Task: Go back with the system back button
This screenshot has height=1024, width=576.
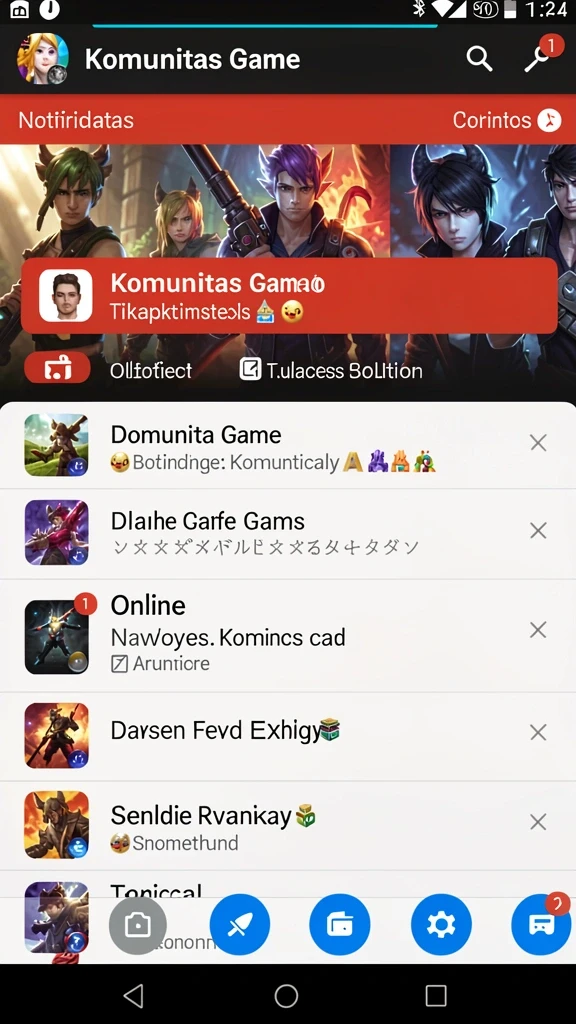Action: [x=134, y=996]
